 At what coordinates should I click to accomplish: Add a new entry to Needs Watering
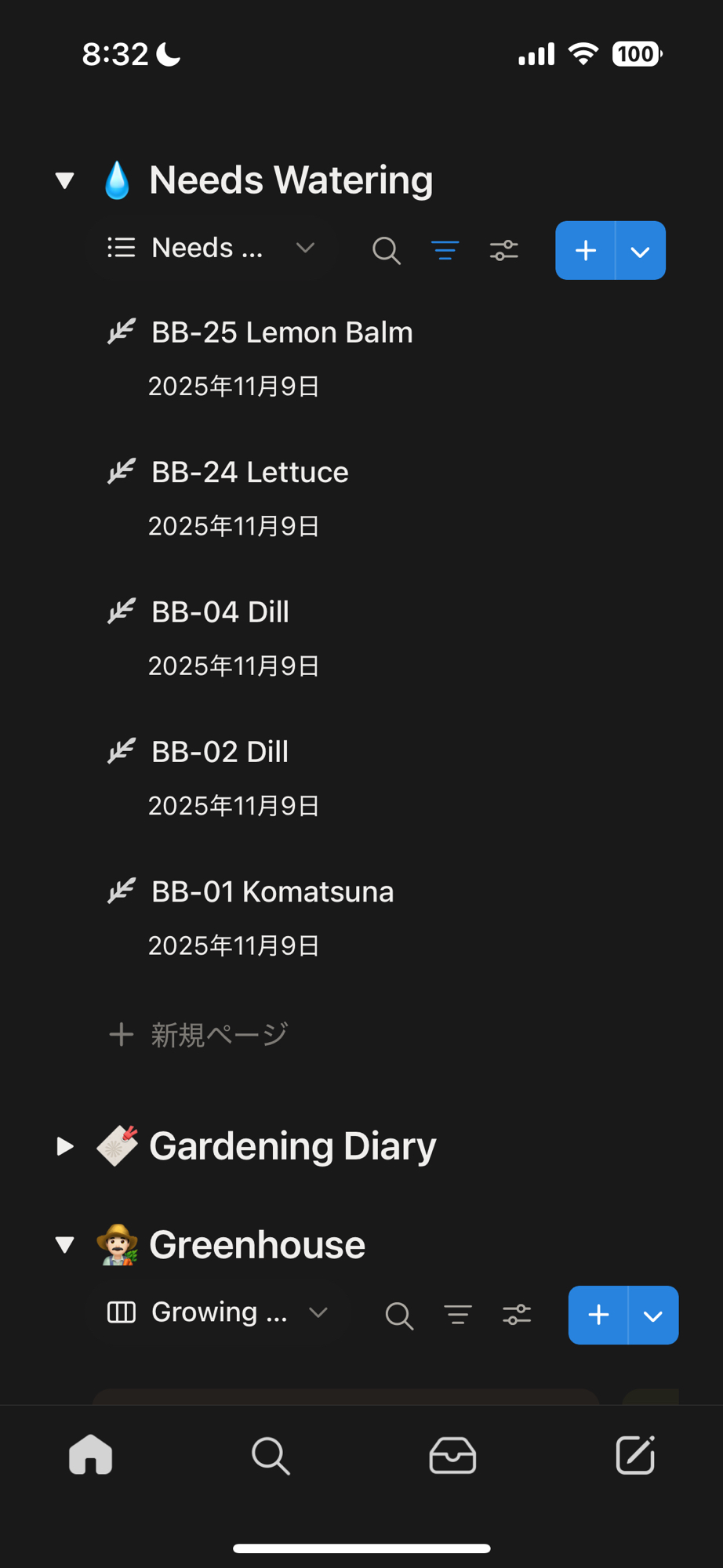[585, 251]
